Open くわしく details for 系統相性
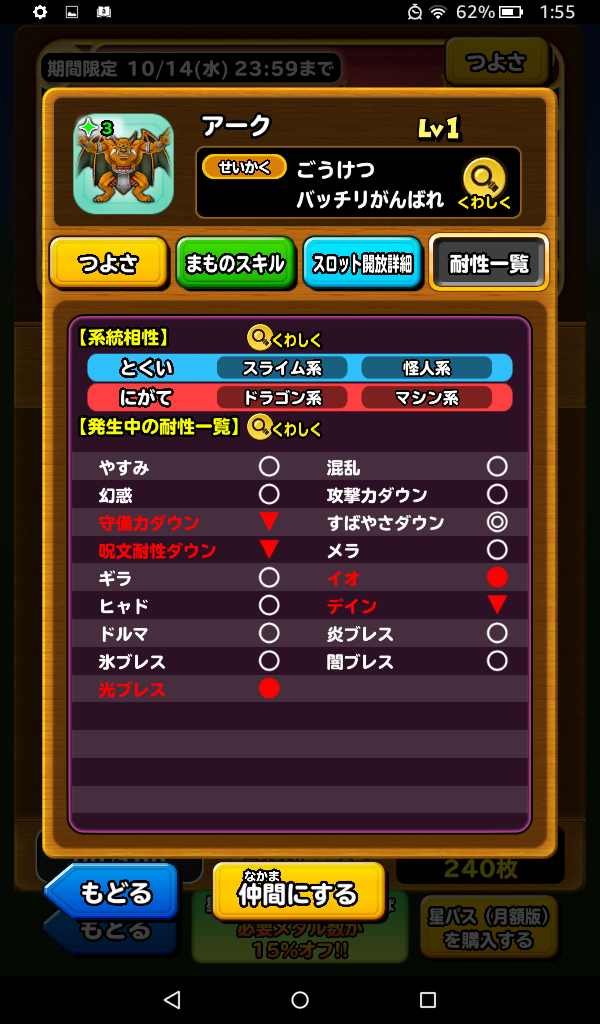This screenshot has height=1024, width=600. (x=285, y=338)
